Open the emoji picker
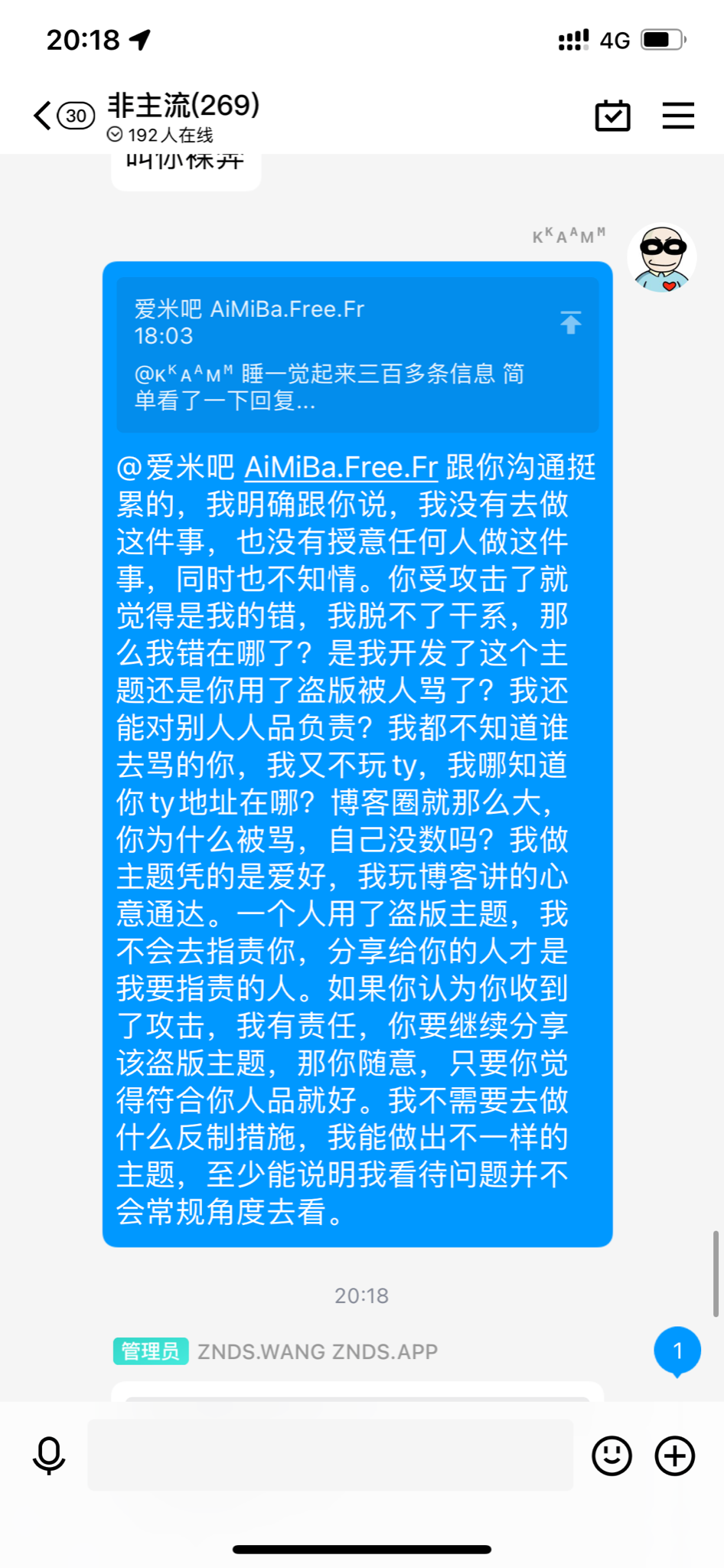The image size is (724, 1568). click(x=612, y=1455)
